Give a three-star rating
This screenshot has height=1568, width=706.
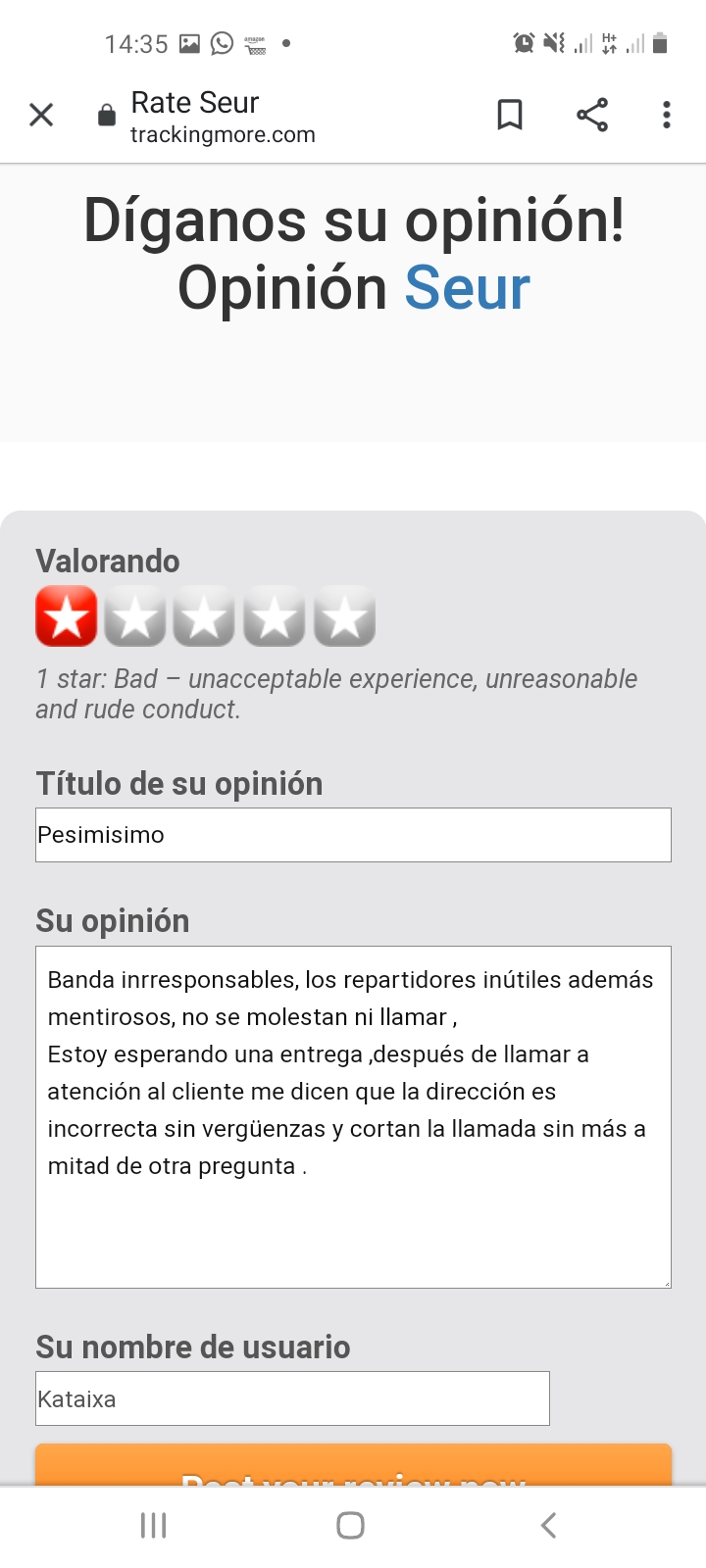[x=204, y=616]
